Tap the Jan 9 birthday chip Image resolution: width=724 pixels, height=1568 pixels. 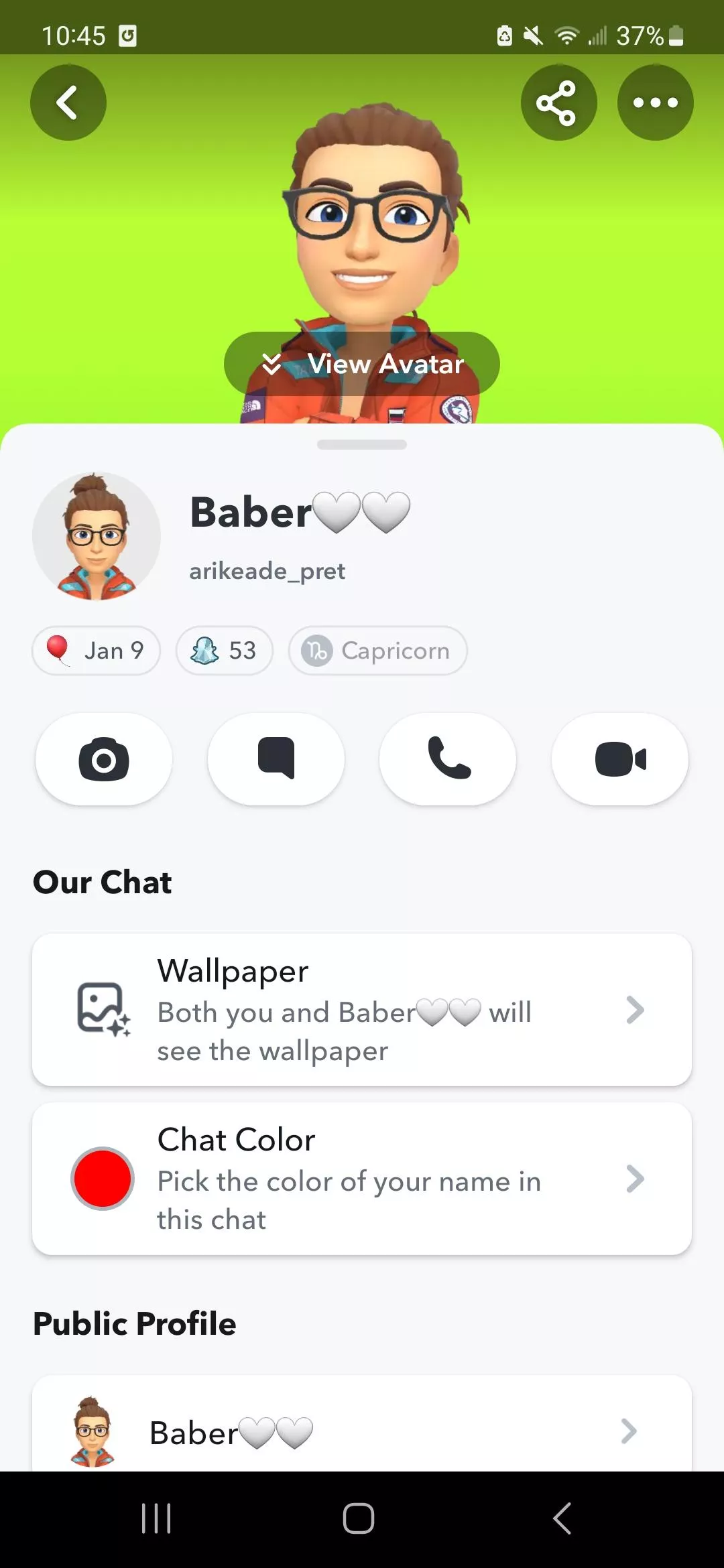pos(97,651)
